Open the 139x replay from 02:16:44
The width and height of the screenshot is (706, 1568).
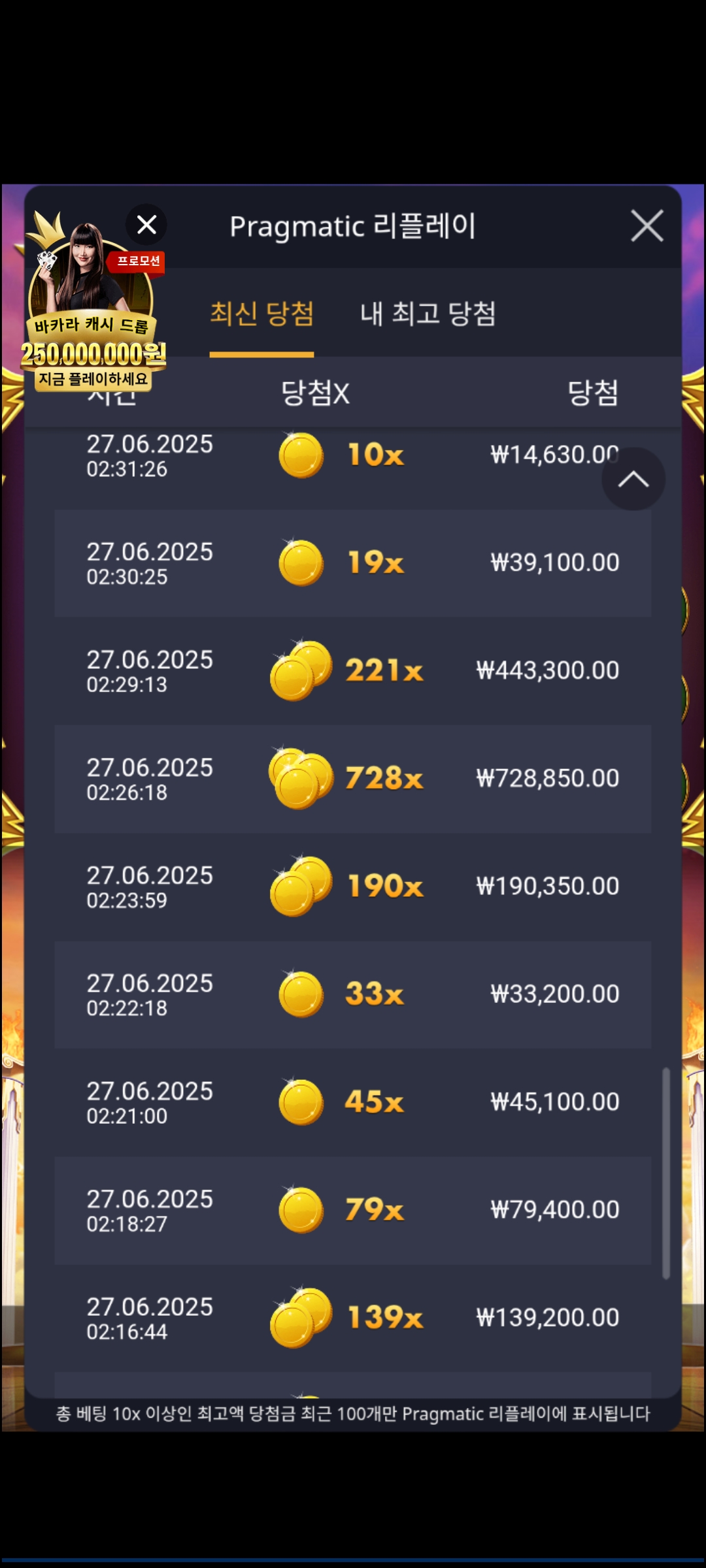pos(353,1318)
